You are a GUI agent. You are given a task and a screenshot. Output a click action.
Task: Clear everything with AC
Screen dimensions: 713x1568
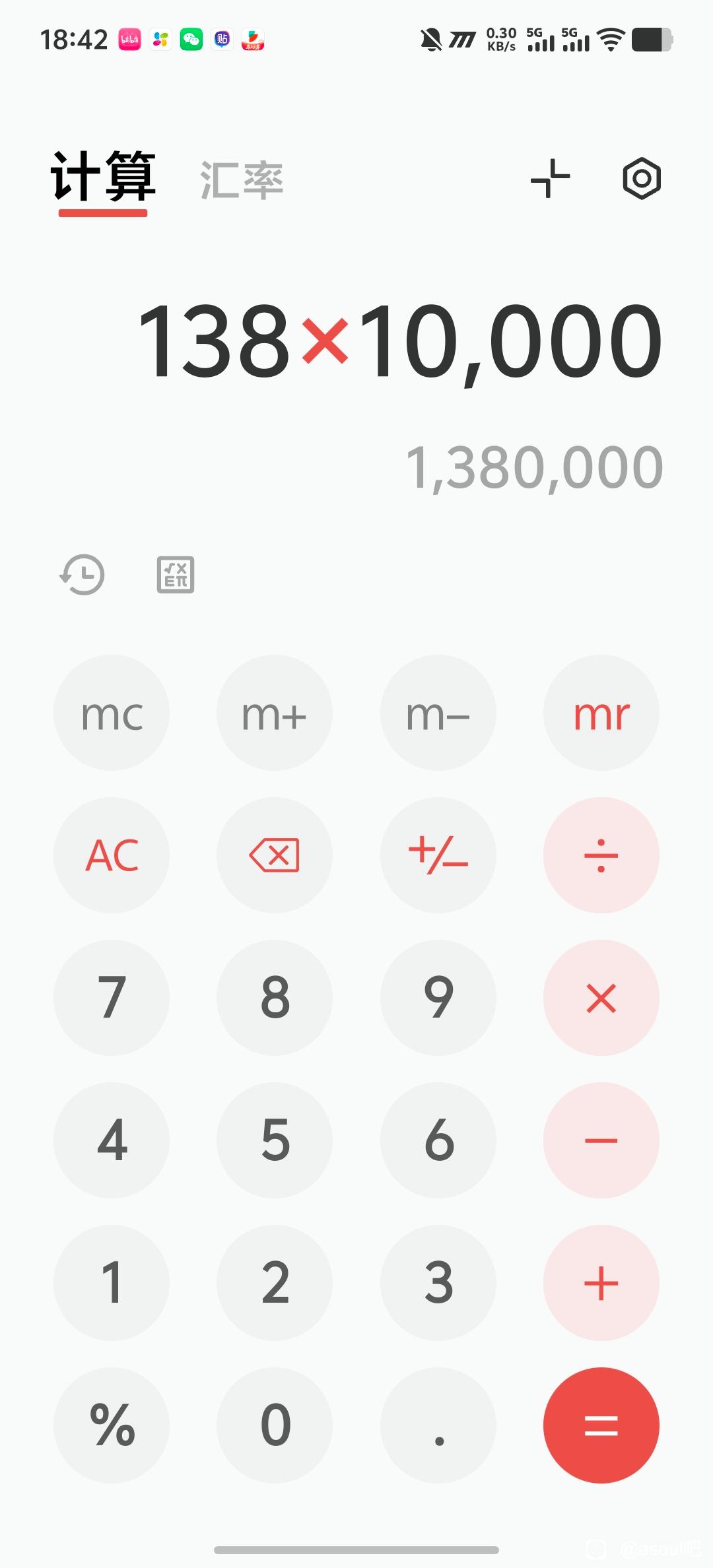point(112,855)
